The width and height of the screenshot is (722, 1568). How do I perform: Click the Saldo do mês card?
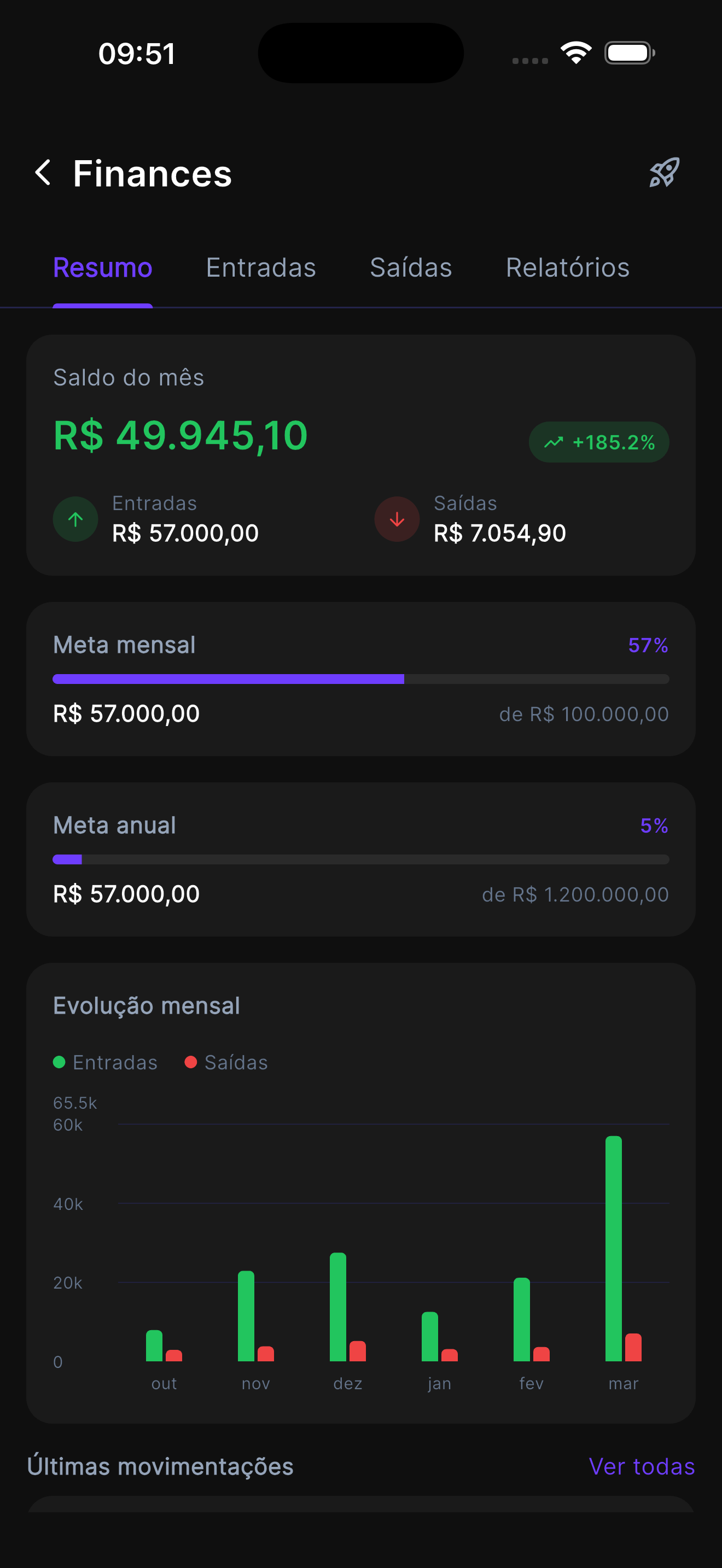[360, 453]
